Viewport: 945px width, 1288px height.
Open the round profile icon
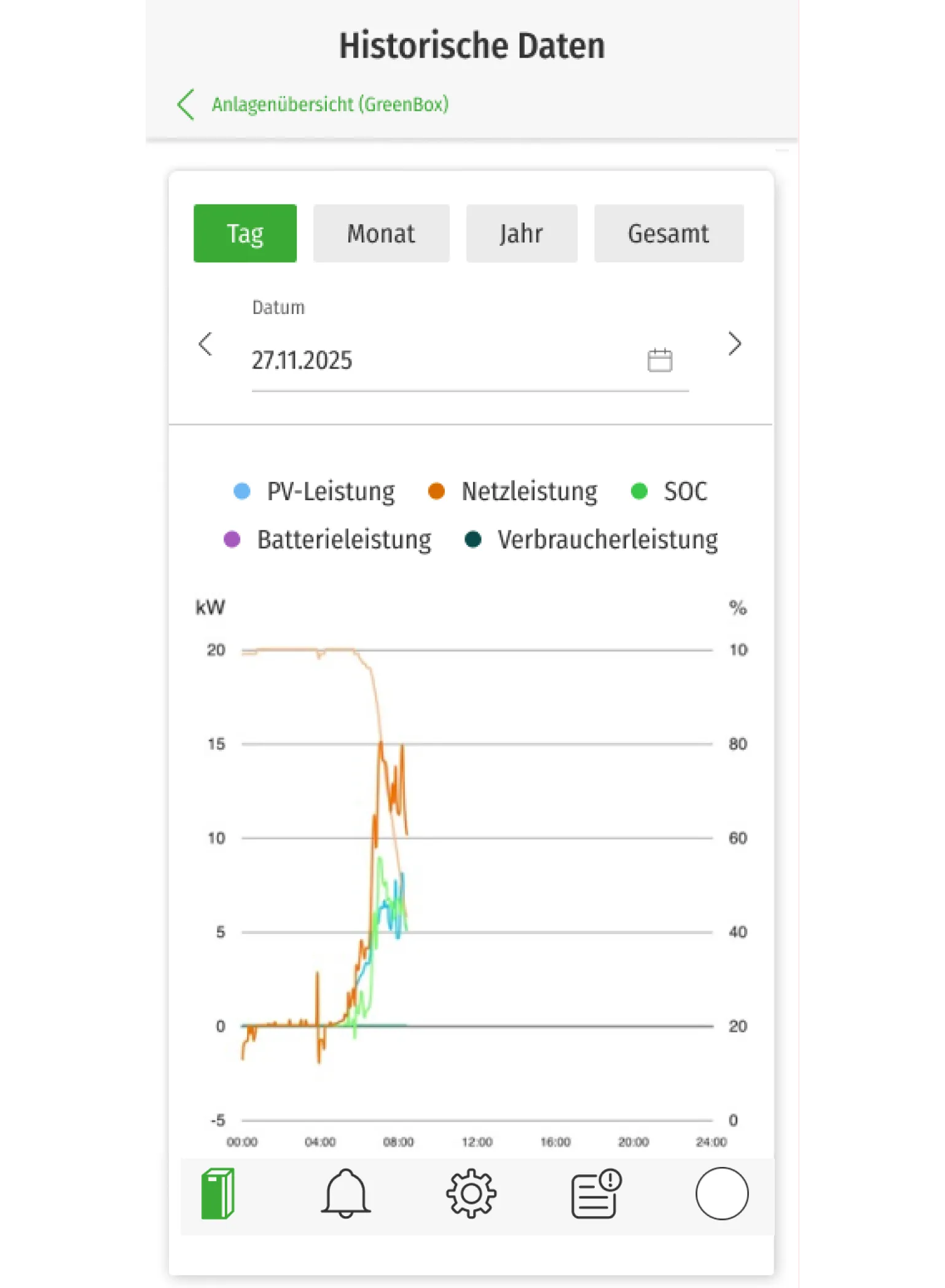[721, 1193]
